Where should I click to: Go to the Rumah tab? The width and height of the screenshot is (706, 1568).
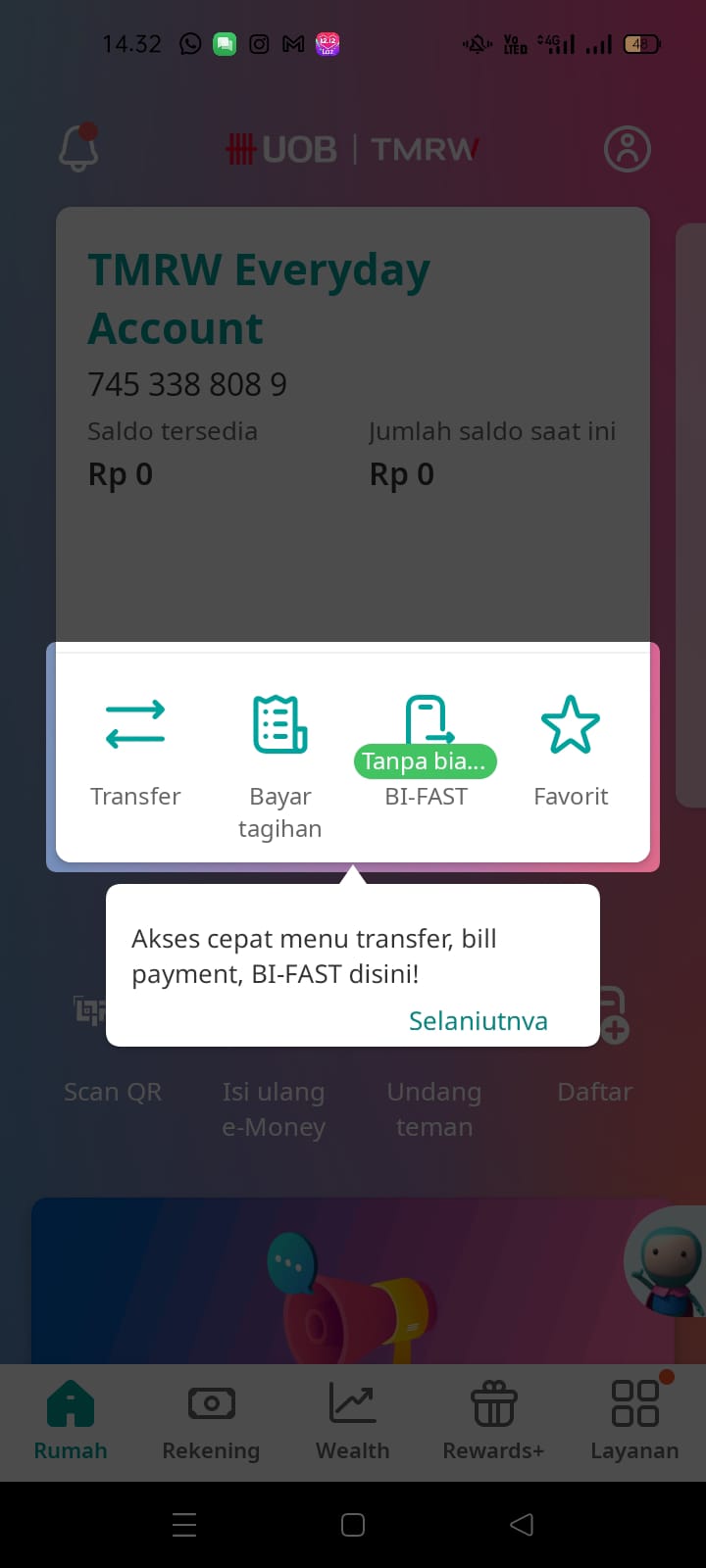[71, 1422]
